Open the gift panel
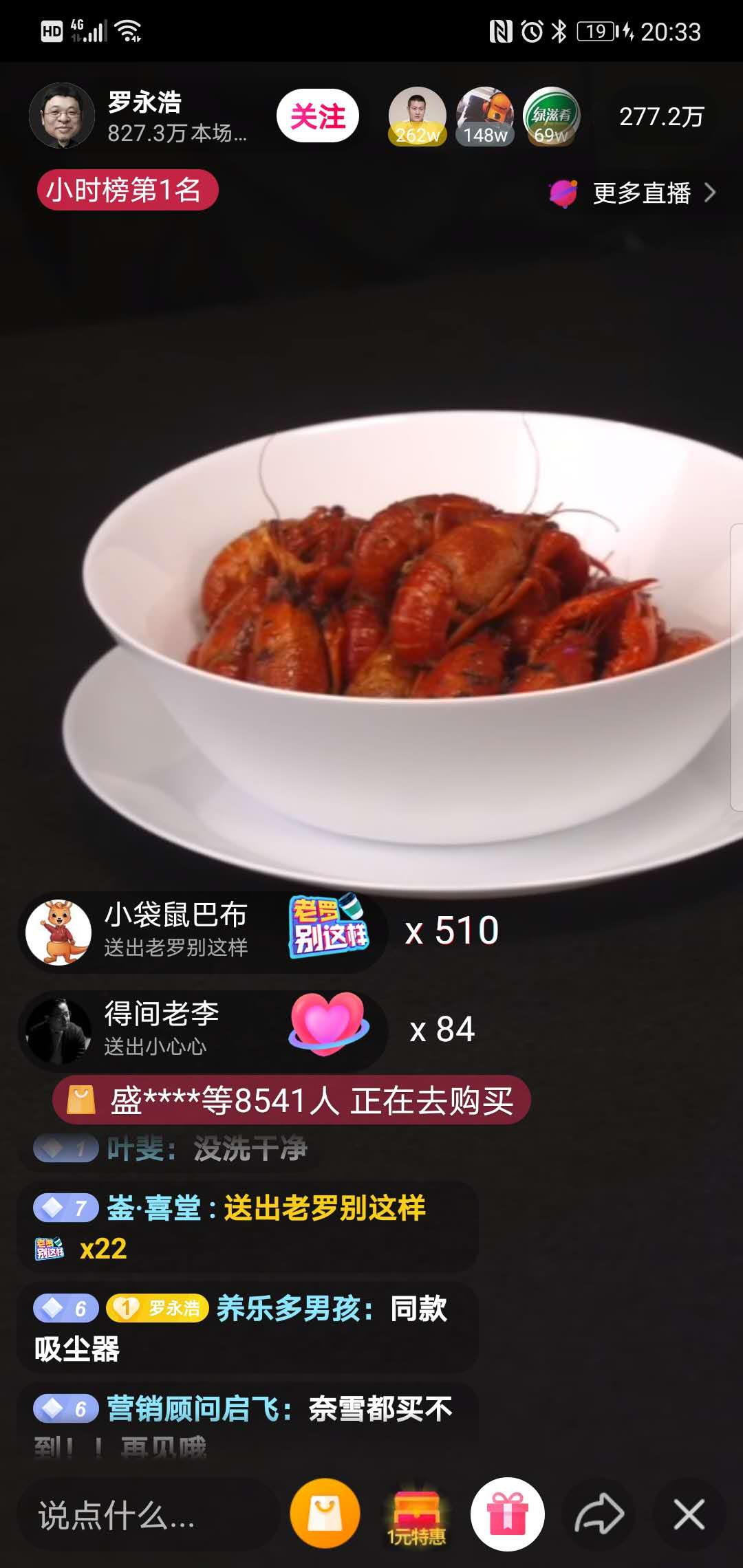This screenshot has height=1568, width=743. tap(508, 1514)
